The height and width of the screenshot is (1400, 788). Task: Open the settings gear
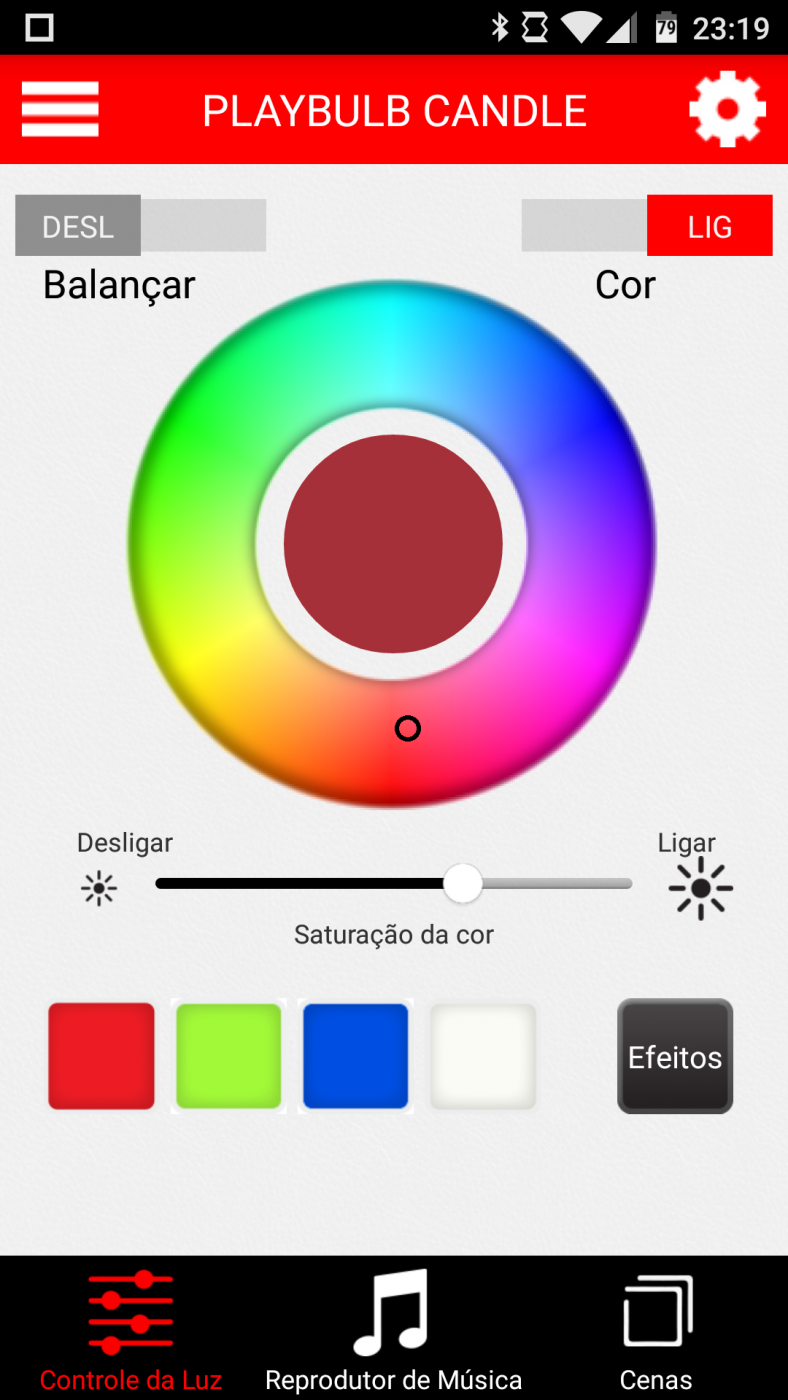pos(728,109)
